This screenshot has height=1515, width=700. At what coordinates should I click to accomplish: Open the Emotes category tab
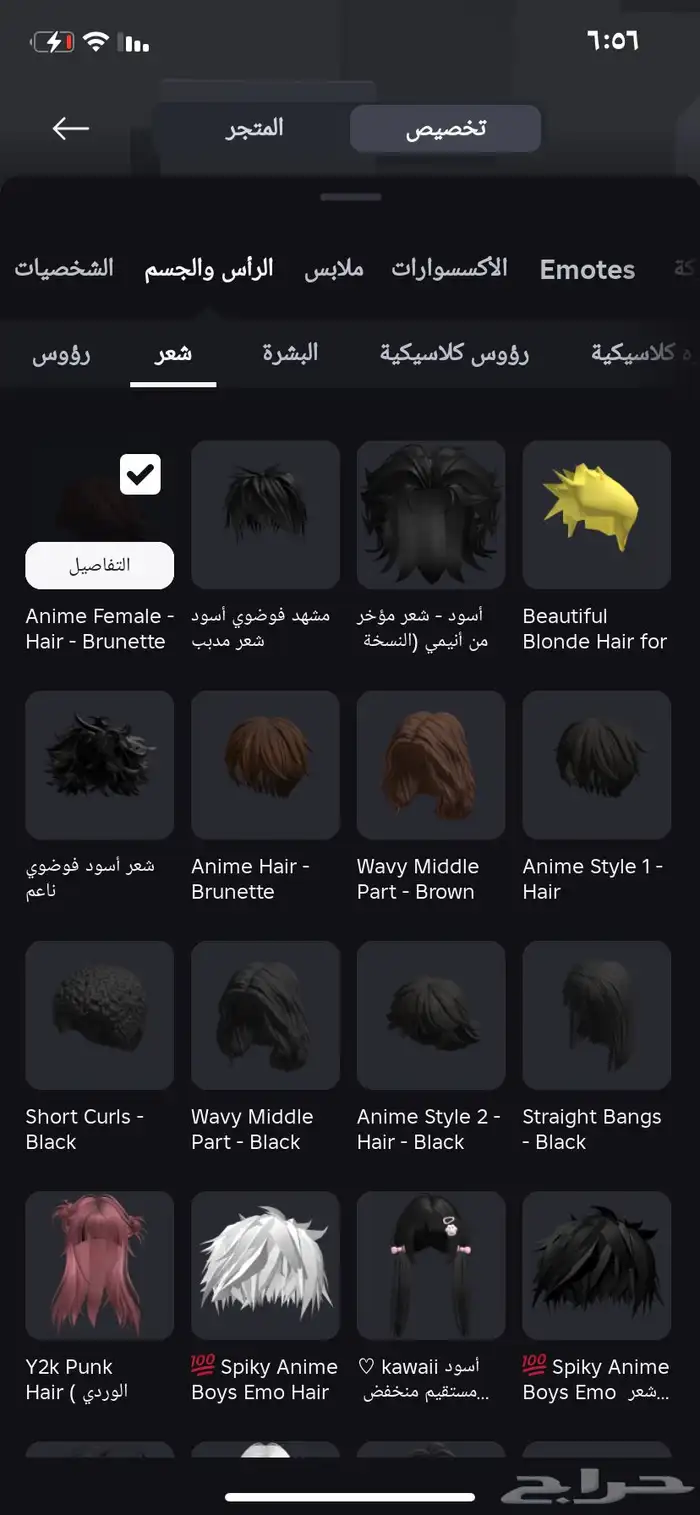[x=587, y=269]
